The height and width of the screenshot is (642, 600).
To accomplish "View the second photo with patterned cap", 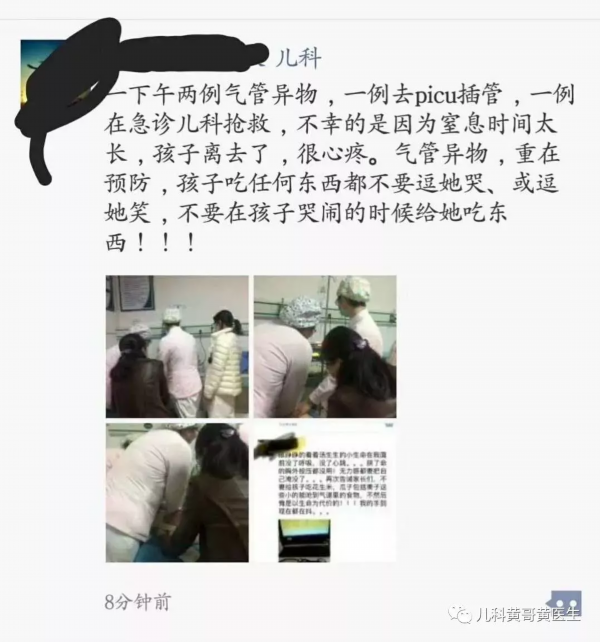I will point(324,346).
